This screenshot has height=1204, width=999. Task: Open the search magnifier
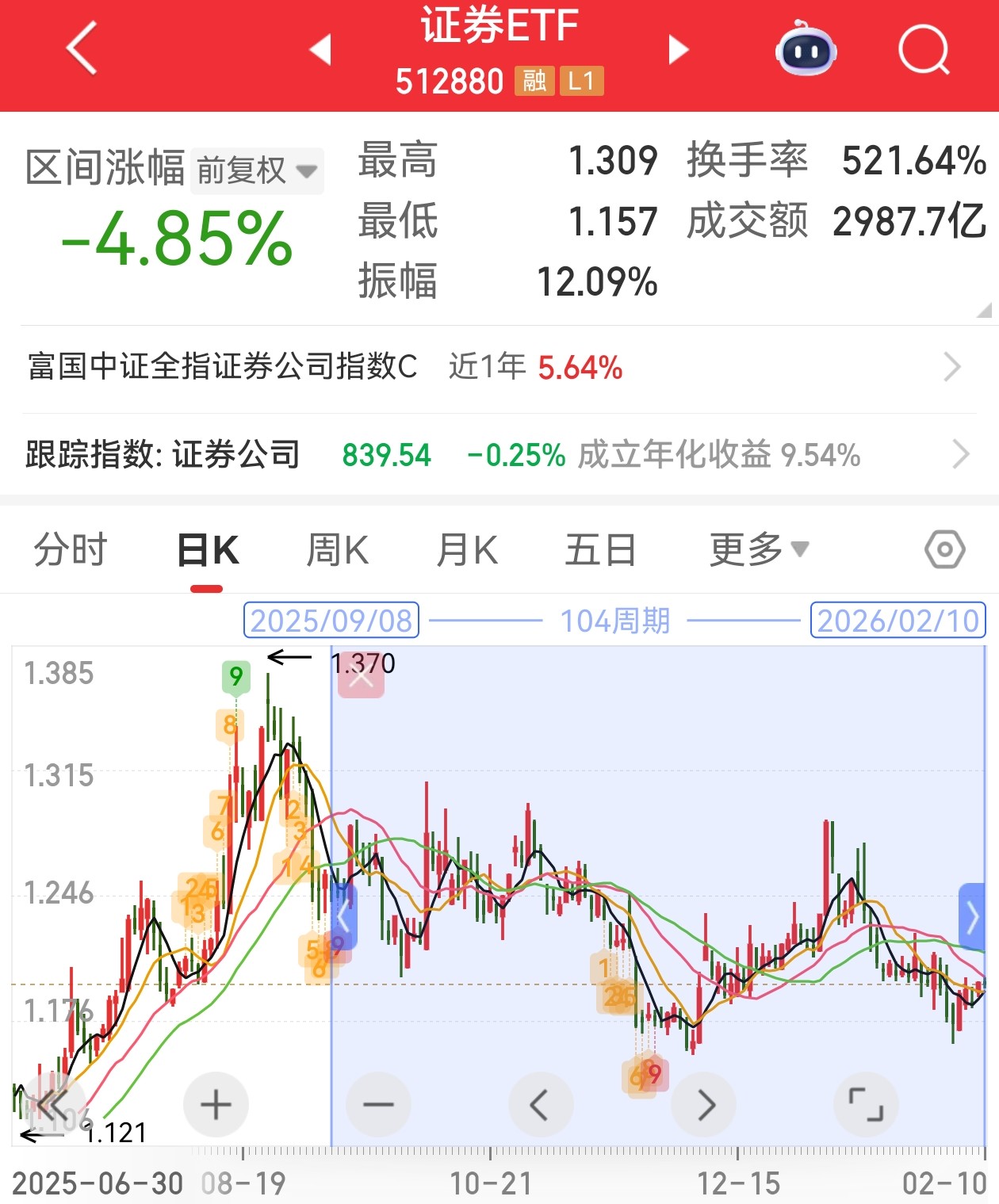click(924, 49)
